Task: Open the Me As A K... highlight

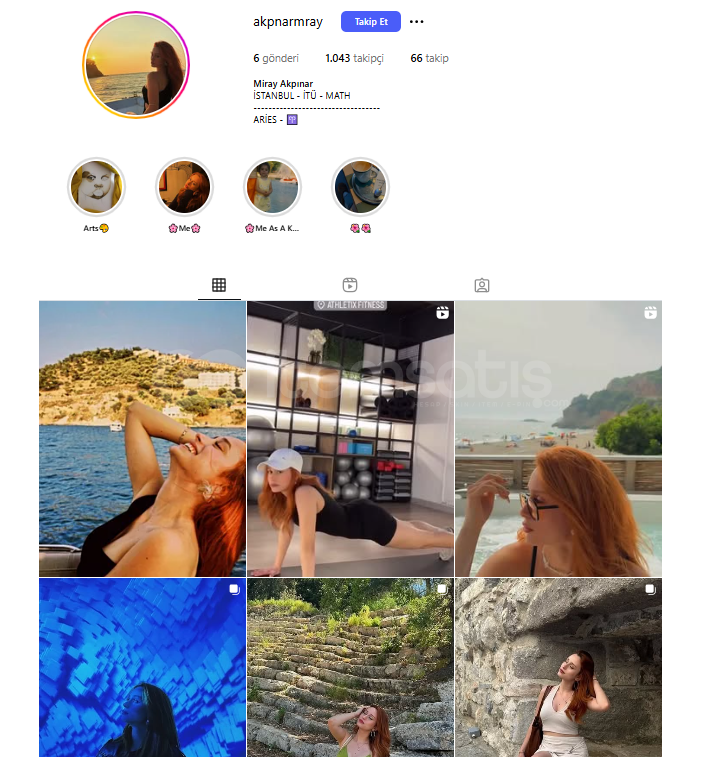Action: coord(272,187)
